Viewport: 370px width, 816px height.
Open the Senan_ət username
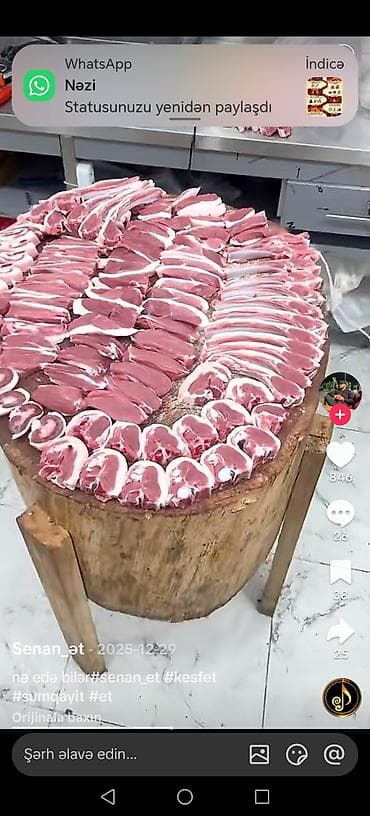[48, 649]
